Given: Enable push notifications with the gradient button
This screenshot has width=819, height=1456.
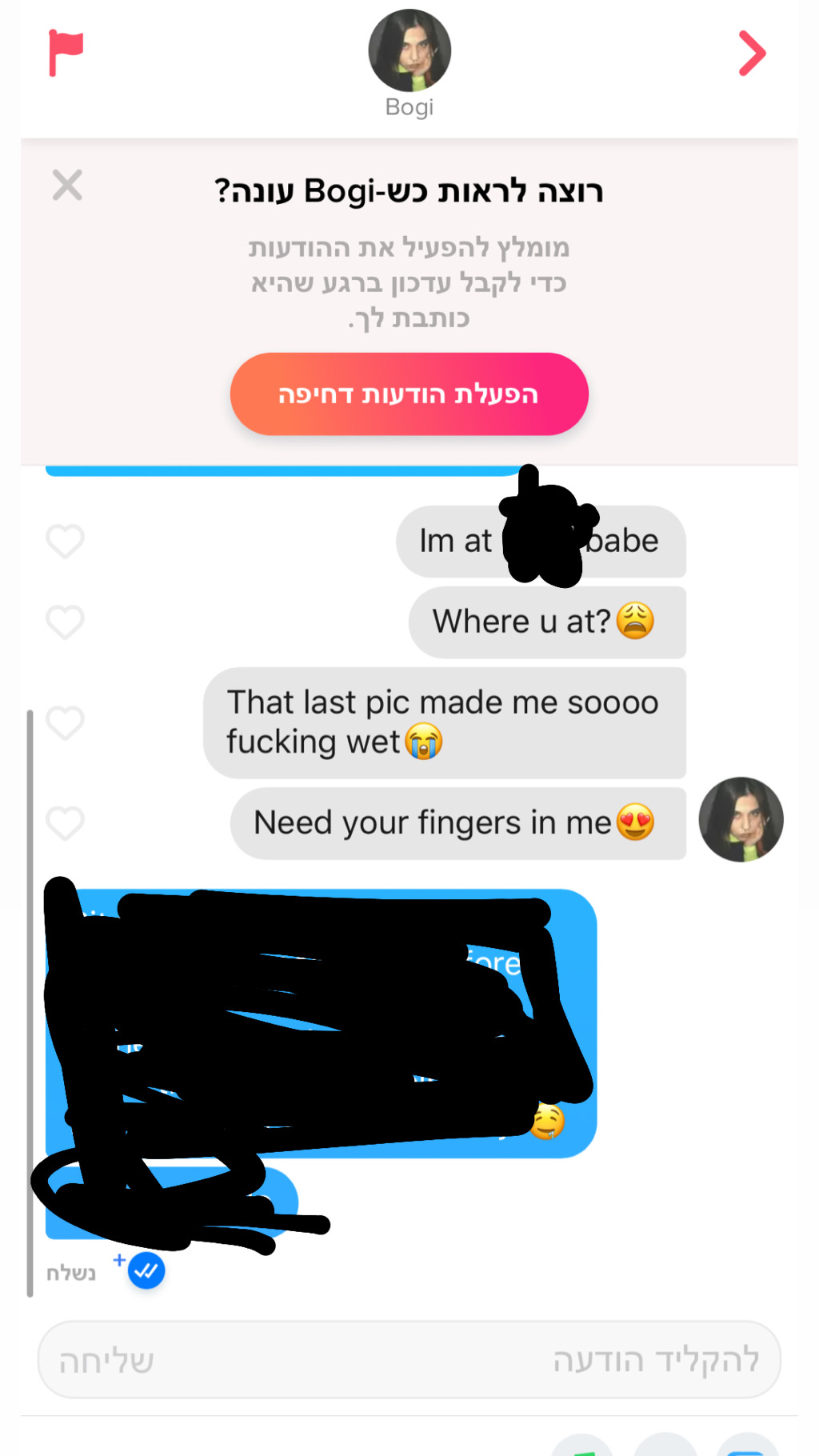Looking at the screenshot, I should coord(409,394).
